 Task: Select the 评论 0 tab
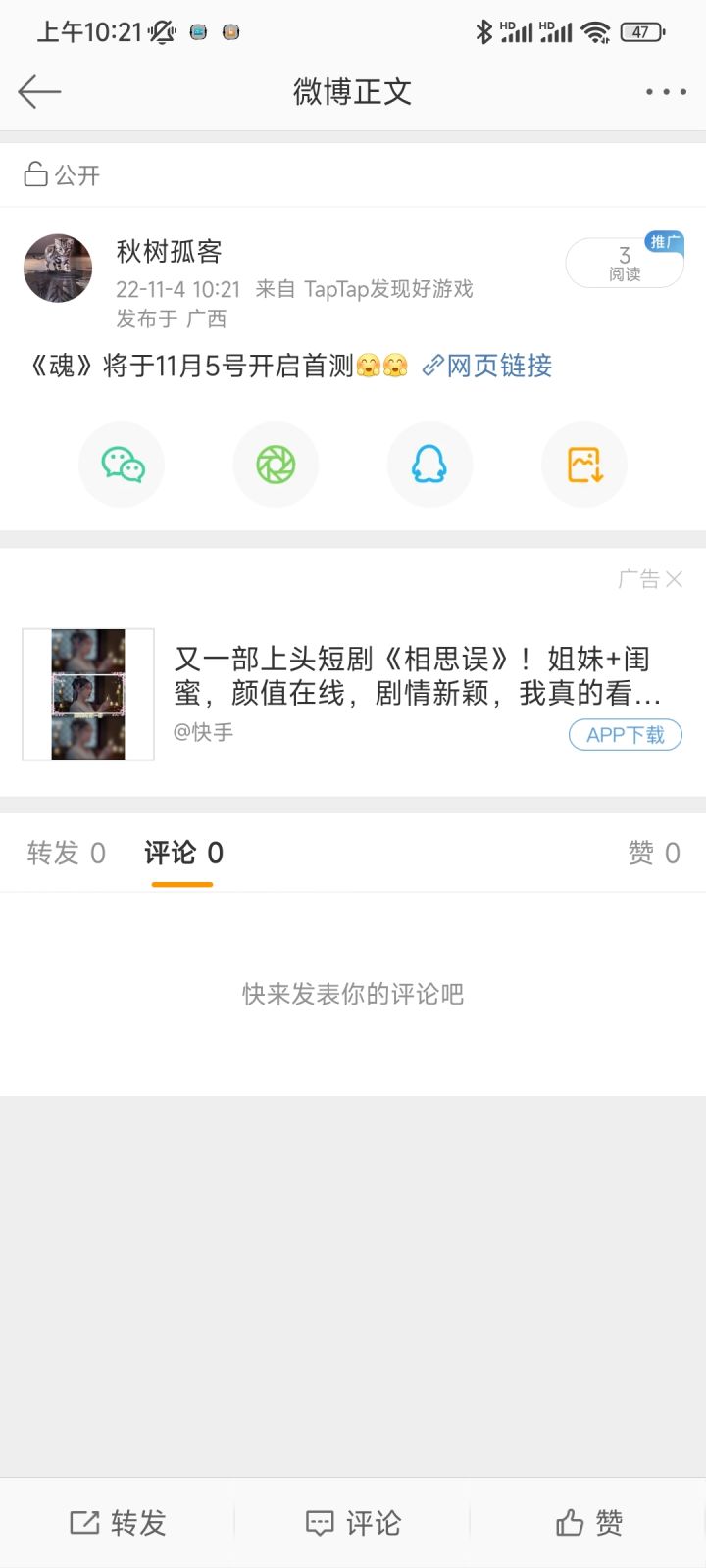pyautogui.click(x=183, y=854)
